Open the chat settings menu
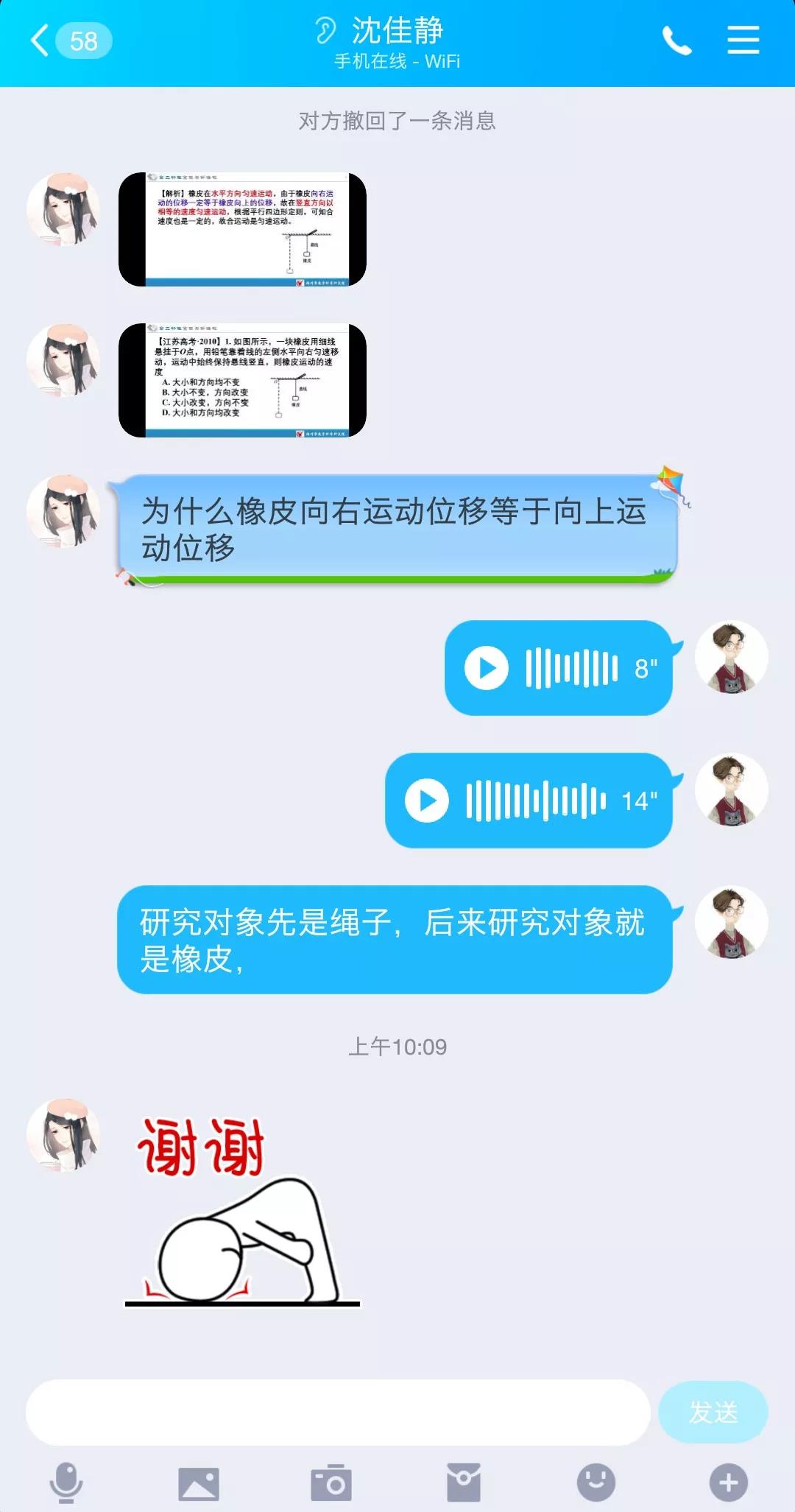The image size is (795, 1512). point(743,41)
